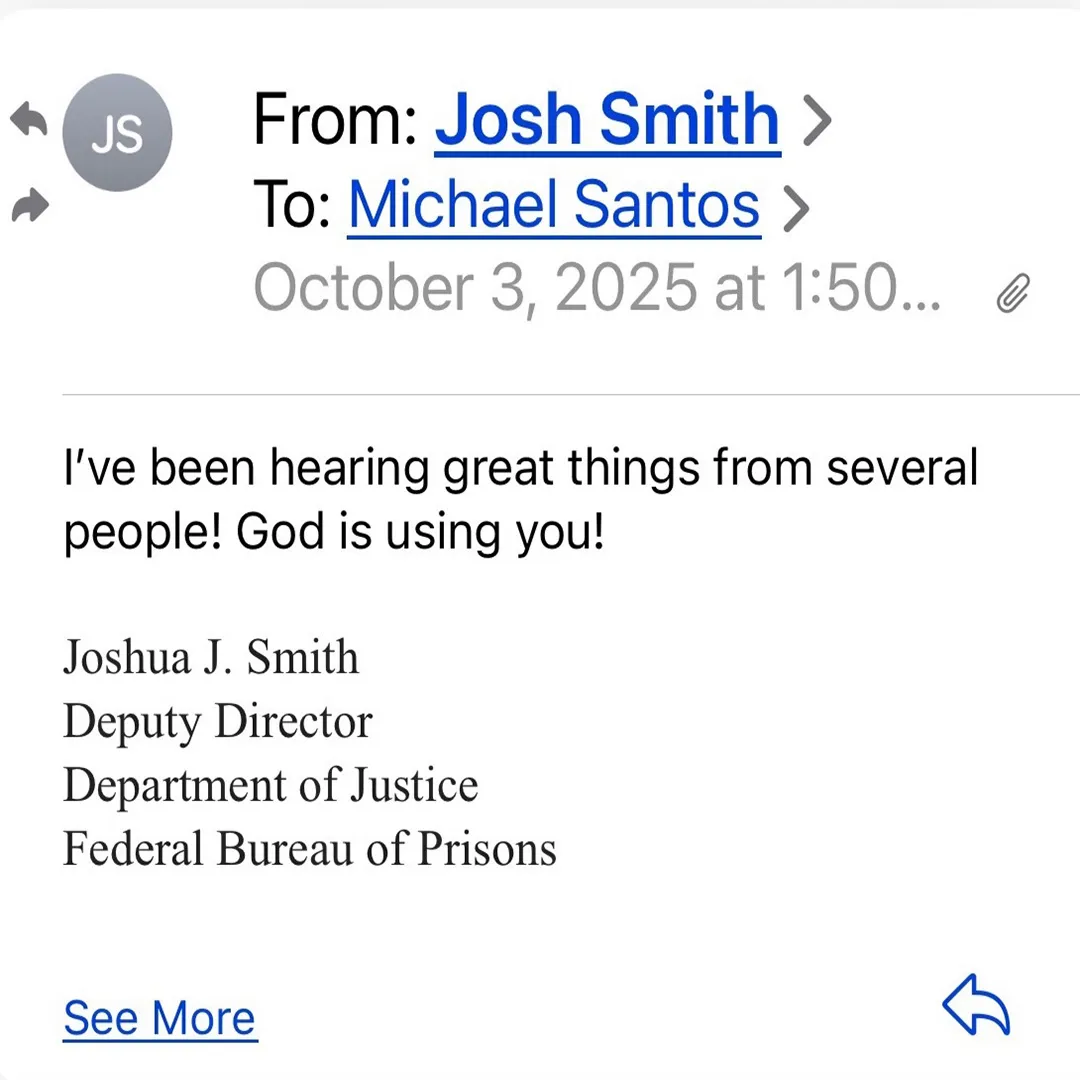Tap the JS sender avatar

(x=117, y=133)
